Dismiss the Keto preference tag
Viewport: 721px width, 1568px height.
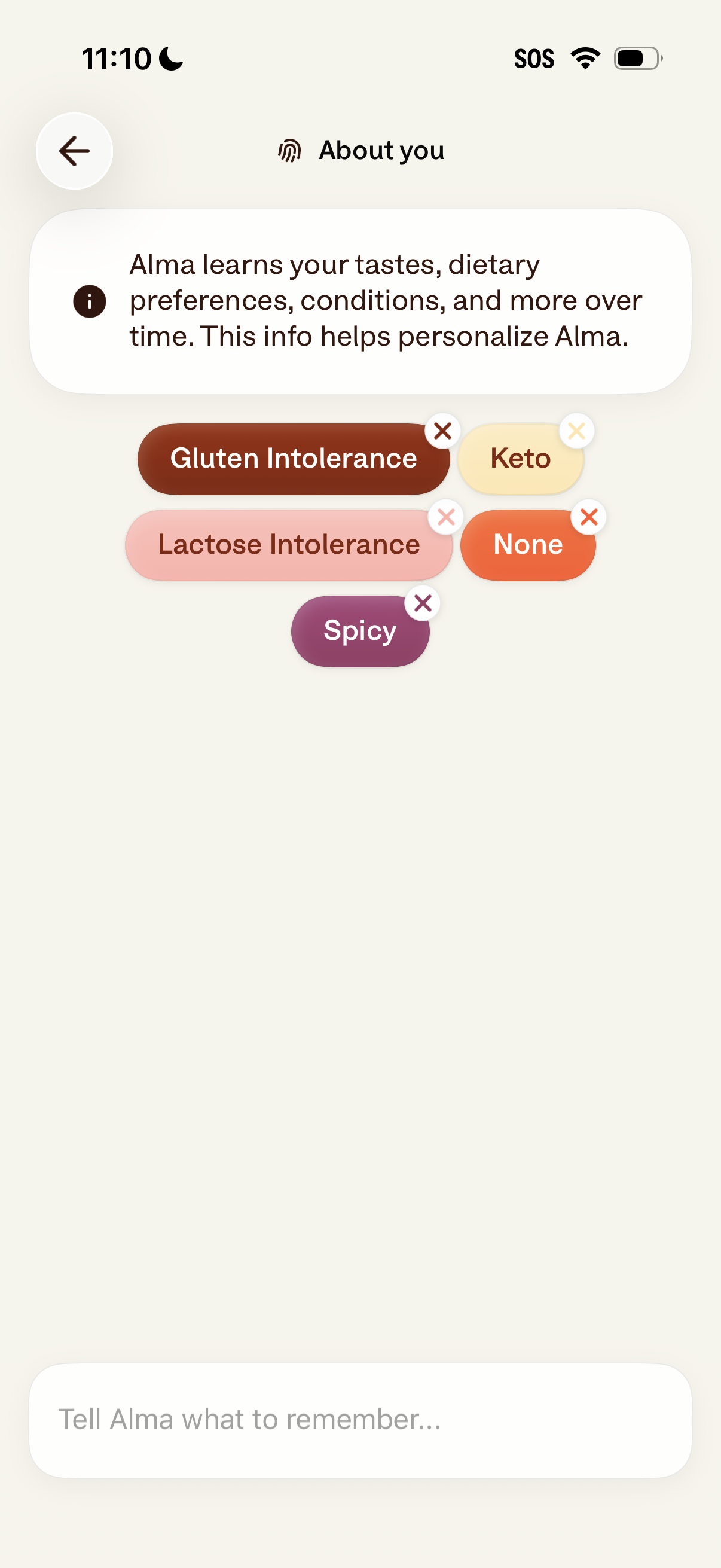577,432
